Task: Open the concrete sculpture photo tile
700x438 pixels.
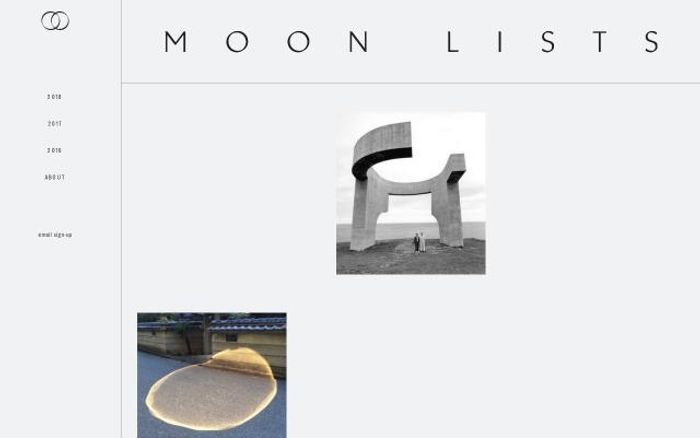Action: tap(410, 193)
